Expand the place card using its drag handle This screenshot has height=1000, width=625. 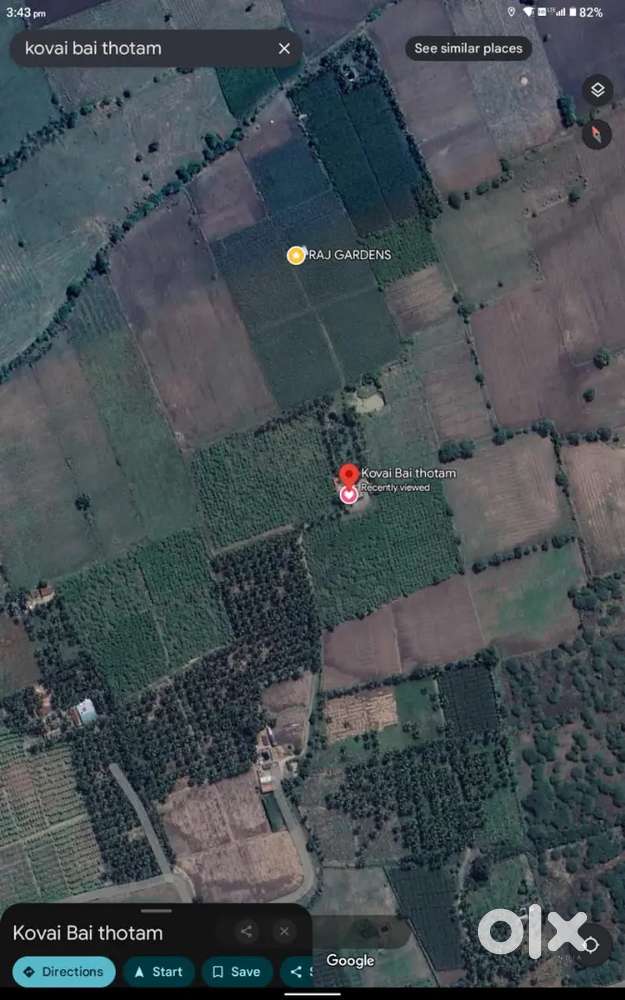tap(156, 911)
